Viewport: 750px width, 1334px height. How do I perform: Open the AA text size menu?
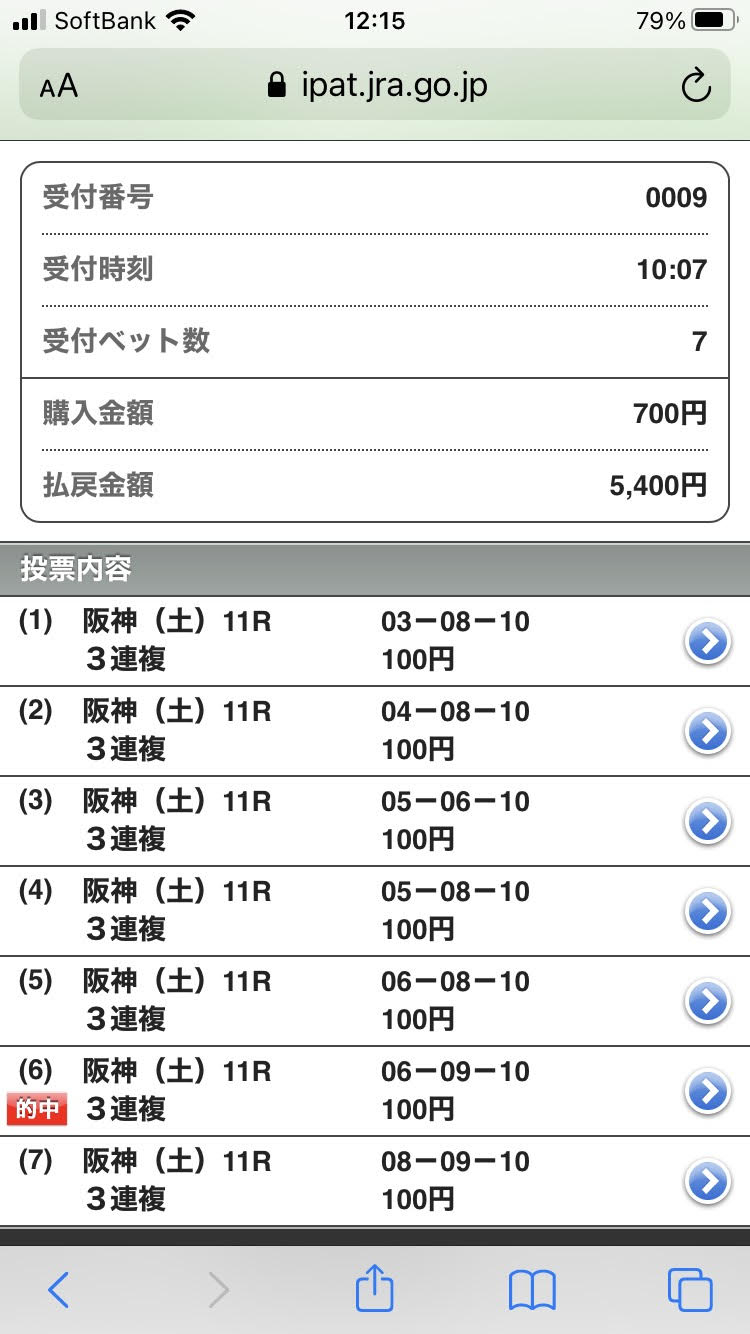coord(59,86)
